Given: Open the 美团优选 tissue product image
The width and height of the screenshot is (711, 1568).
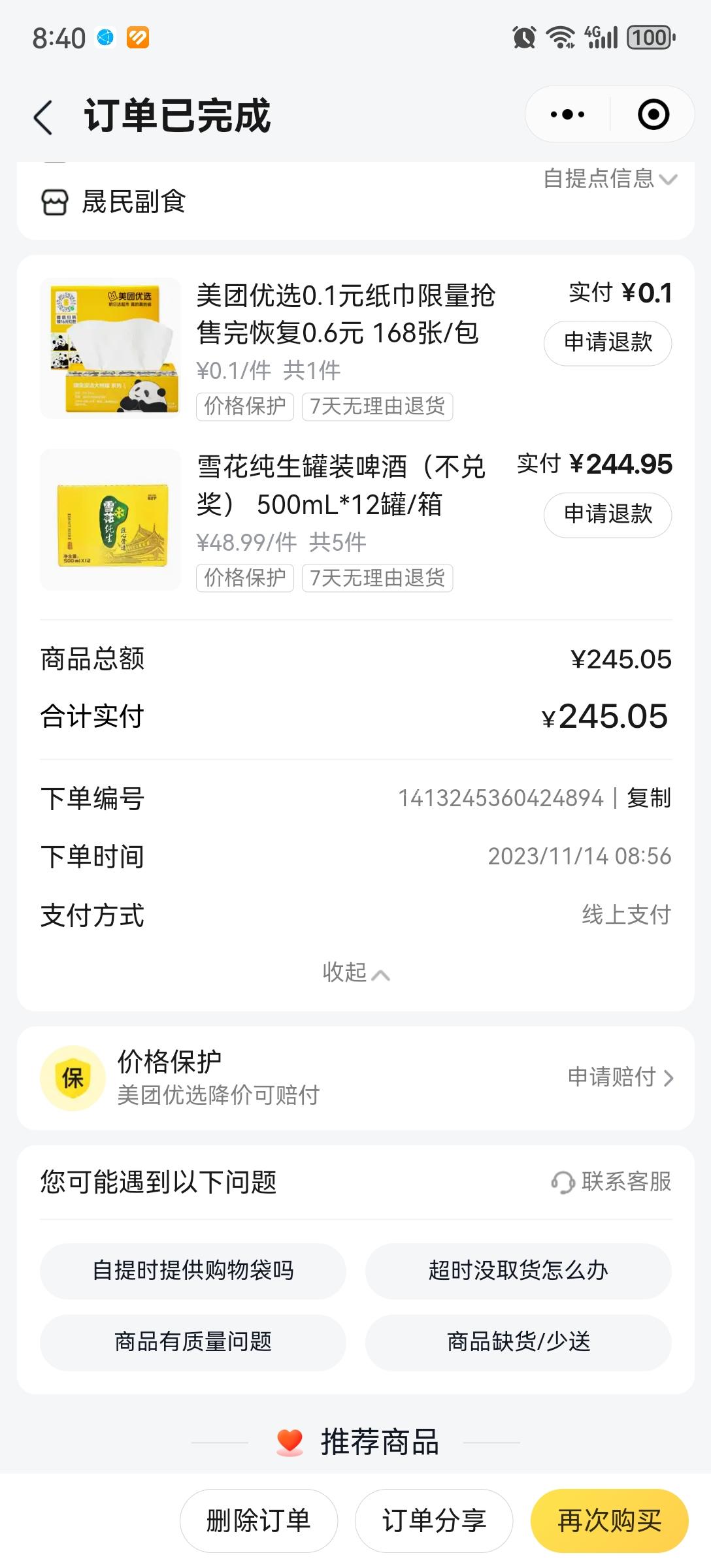Looking at the screenshot, I should [110, 348].
